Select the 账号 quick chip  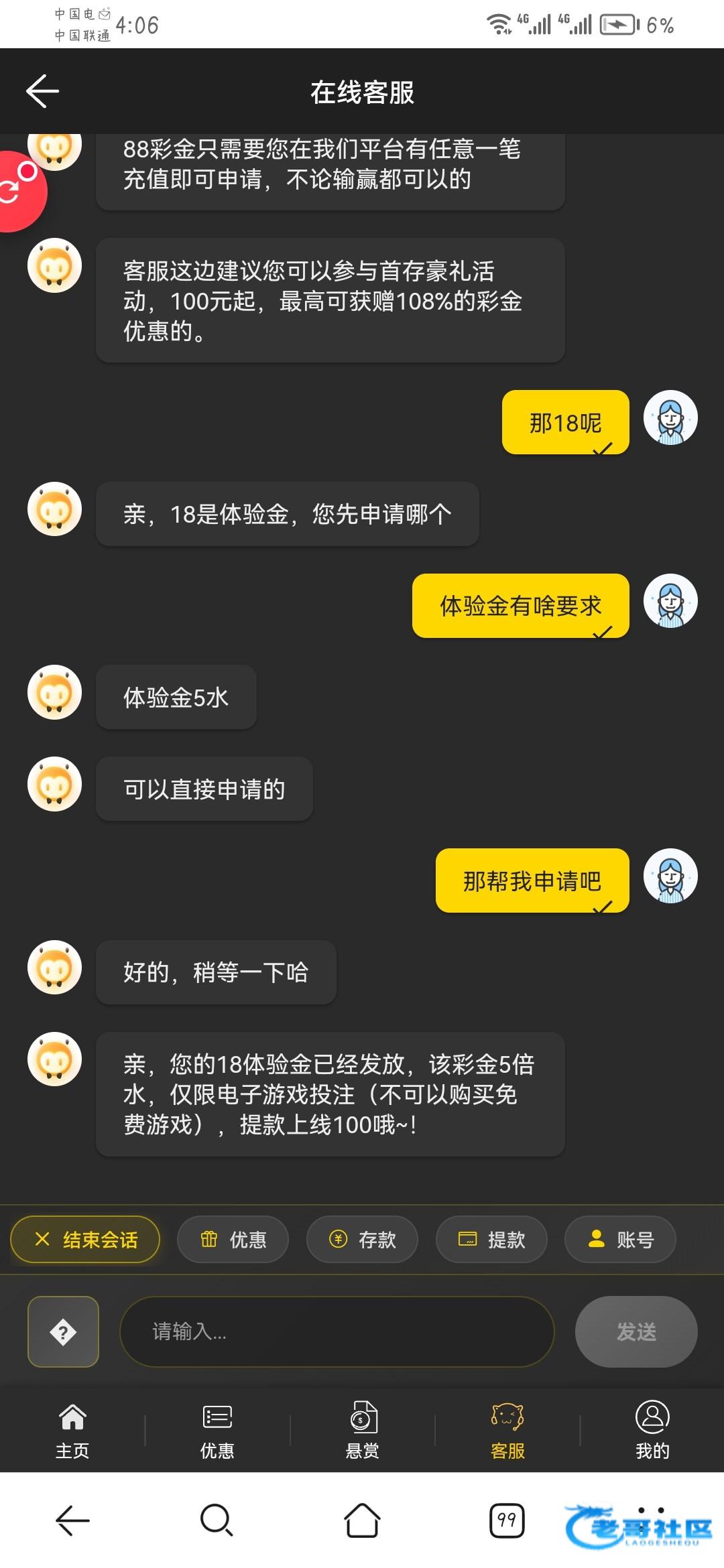coord(620,1240)
